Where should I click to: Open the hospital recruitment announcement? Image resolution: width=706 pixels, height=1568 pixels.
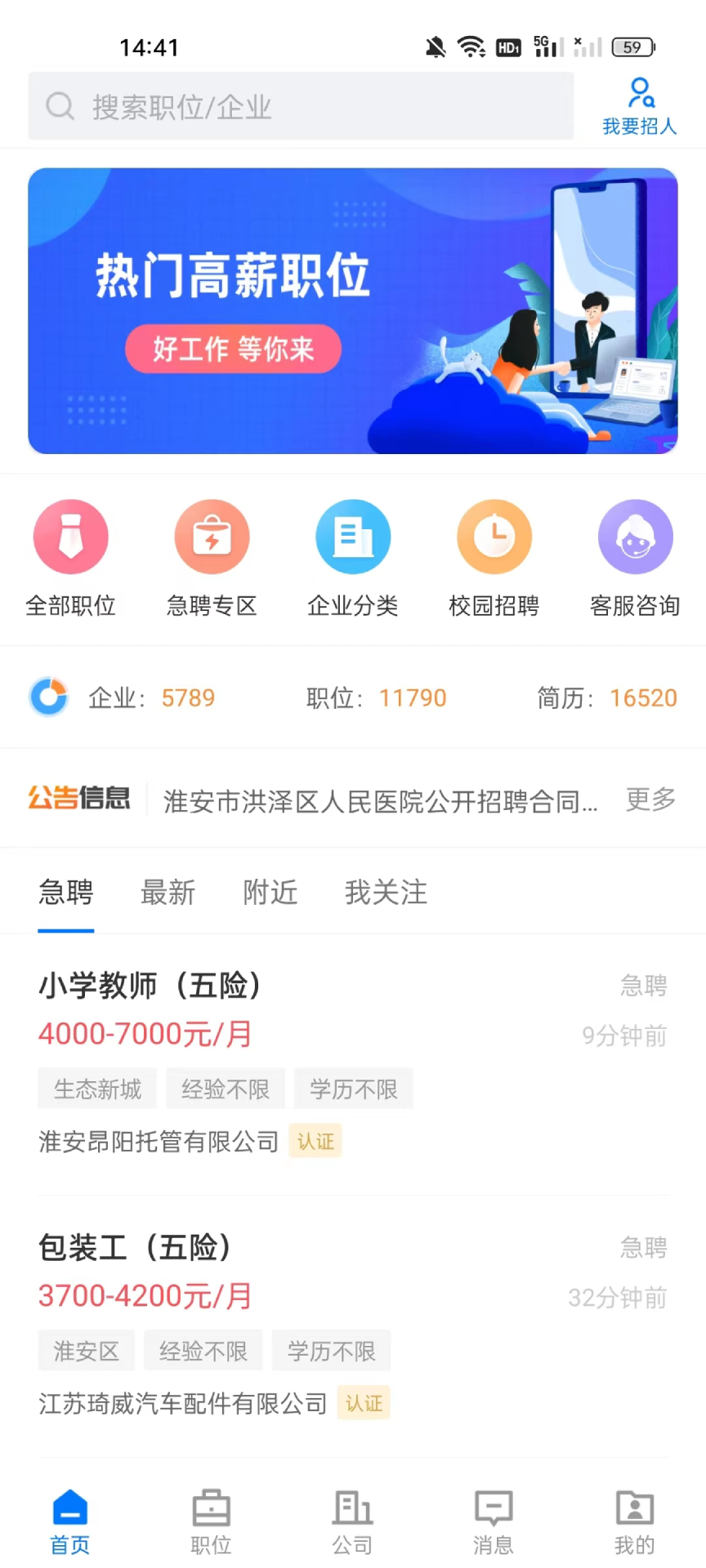[380, 801]
